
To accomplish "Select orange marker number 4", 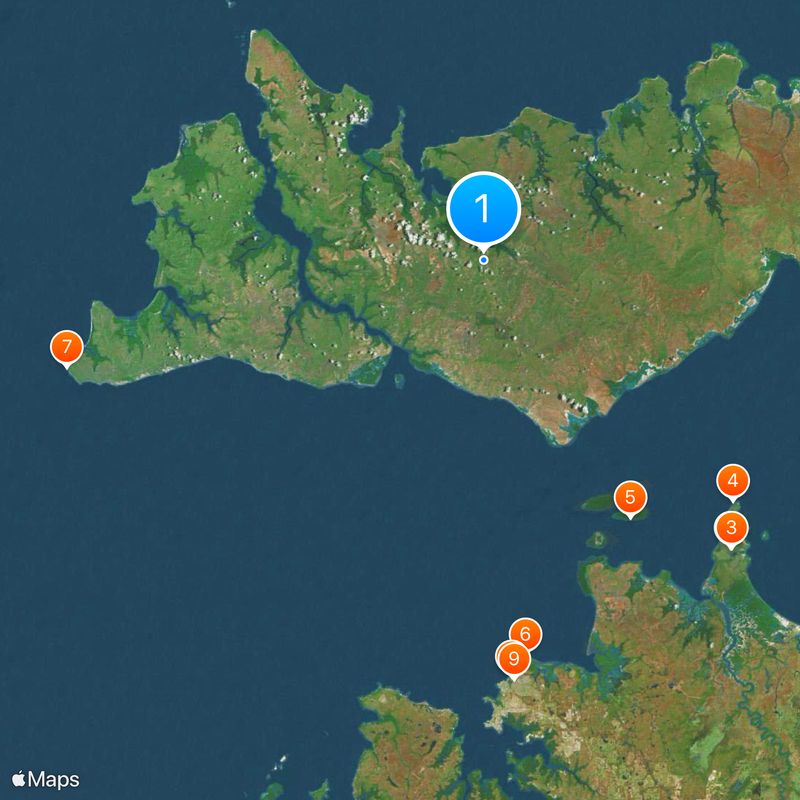I will pyautogui.click(x=733, y=482).
